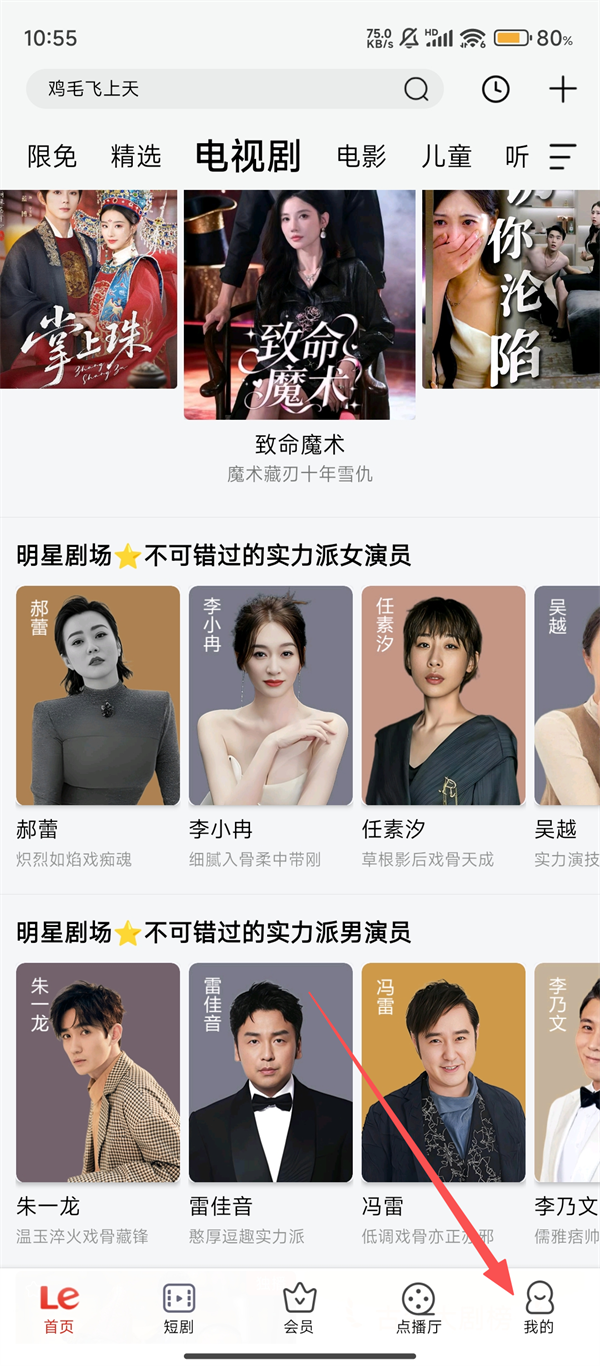Open the 会员 membership tab
The height and width of the screenshot is (1366, 600).
click(x=299, y=1308)
